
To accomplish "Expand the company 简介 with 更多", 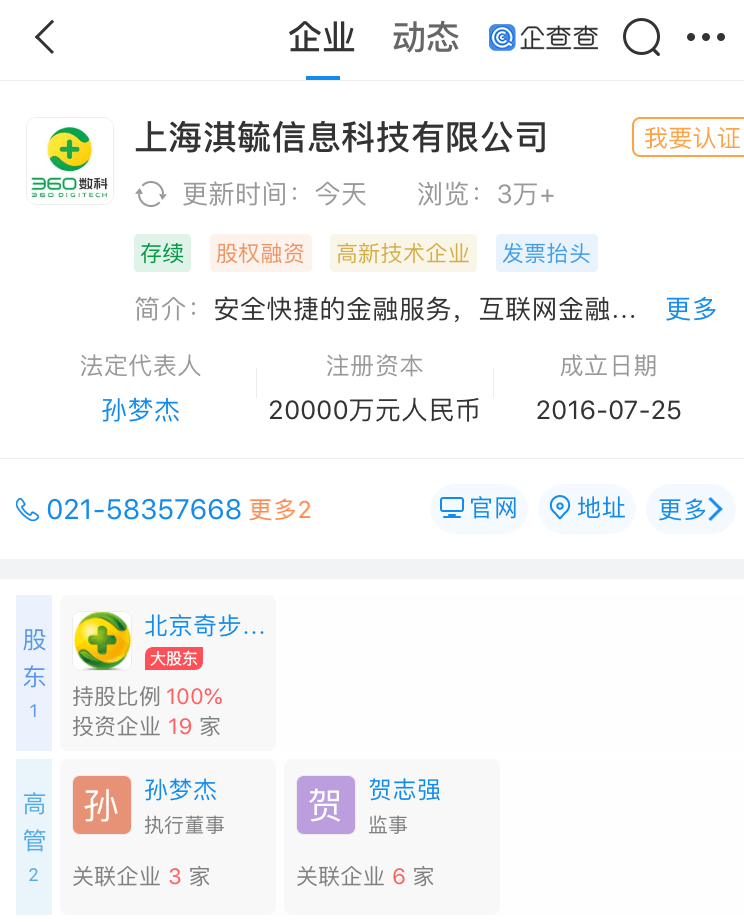I will tap(691, 309).
